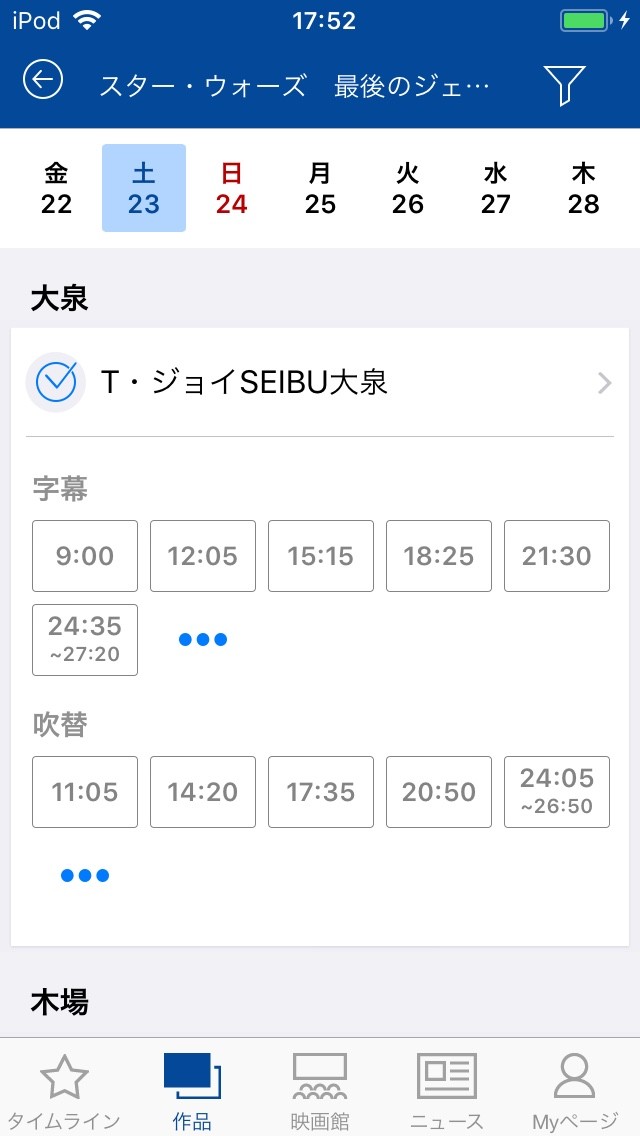Select the 24:35 late-night showing
This screenshot has width=640, height=1136.
[85, 640]
